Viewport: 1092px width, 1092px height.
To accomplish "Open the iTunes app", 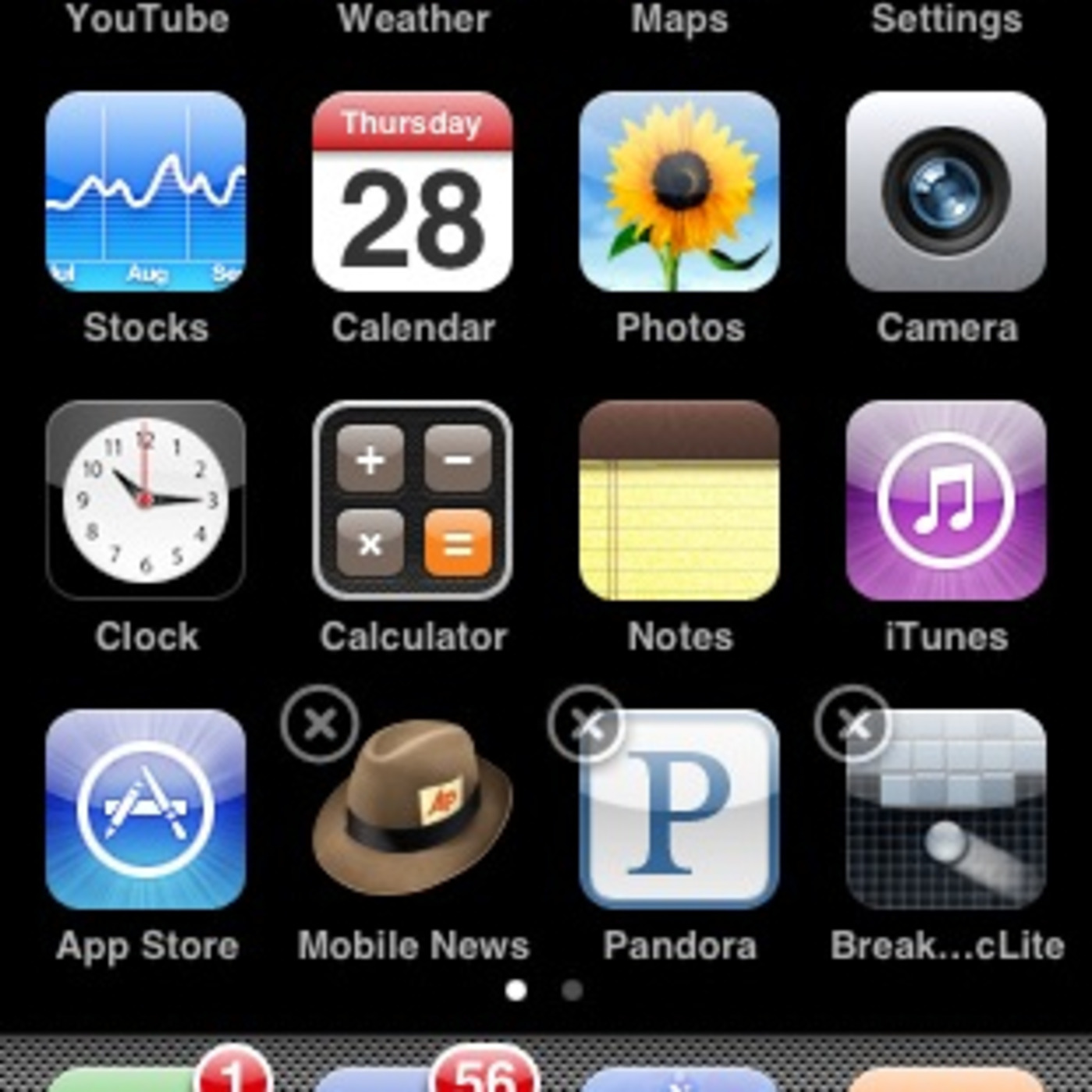I will click(946, 501).
